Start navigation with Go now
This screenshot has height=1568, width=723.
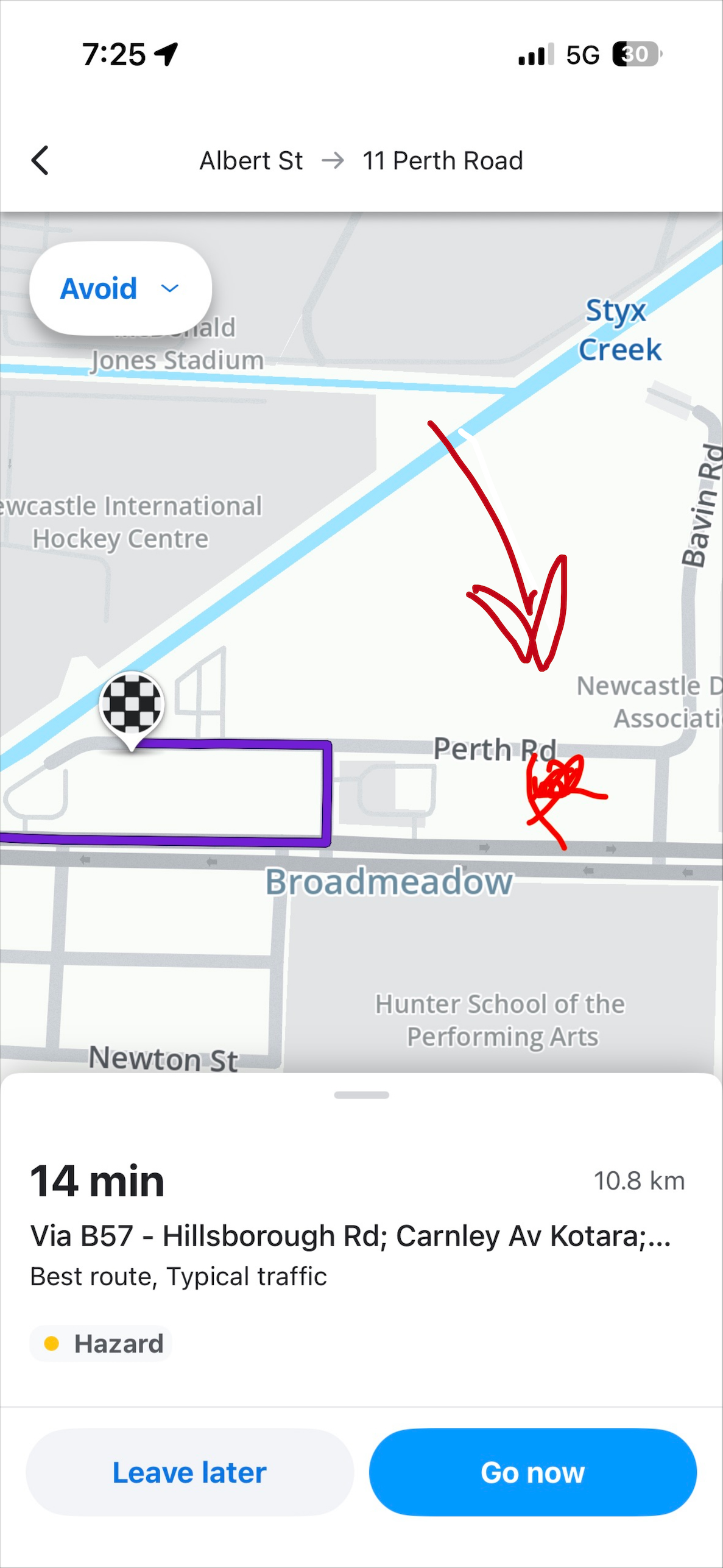coord(532,1472)
